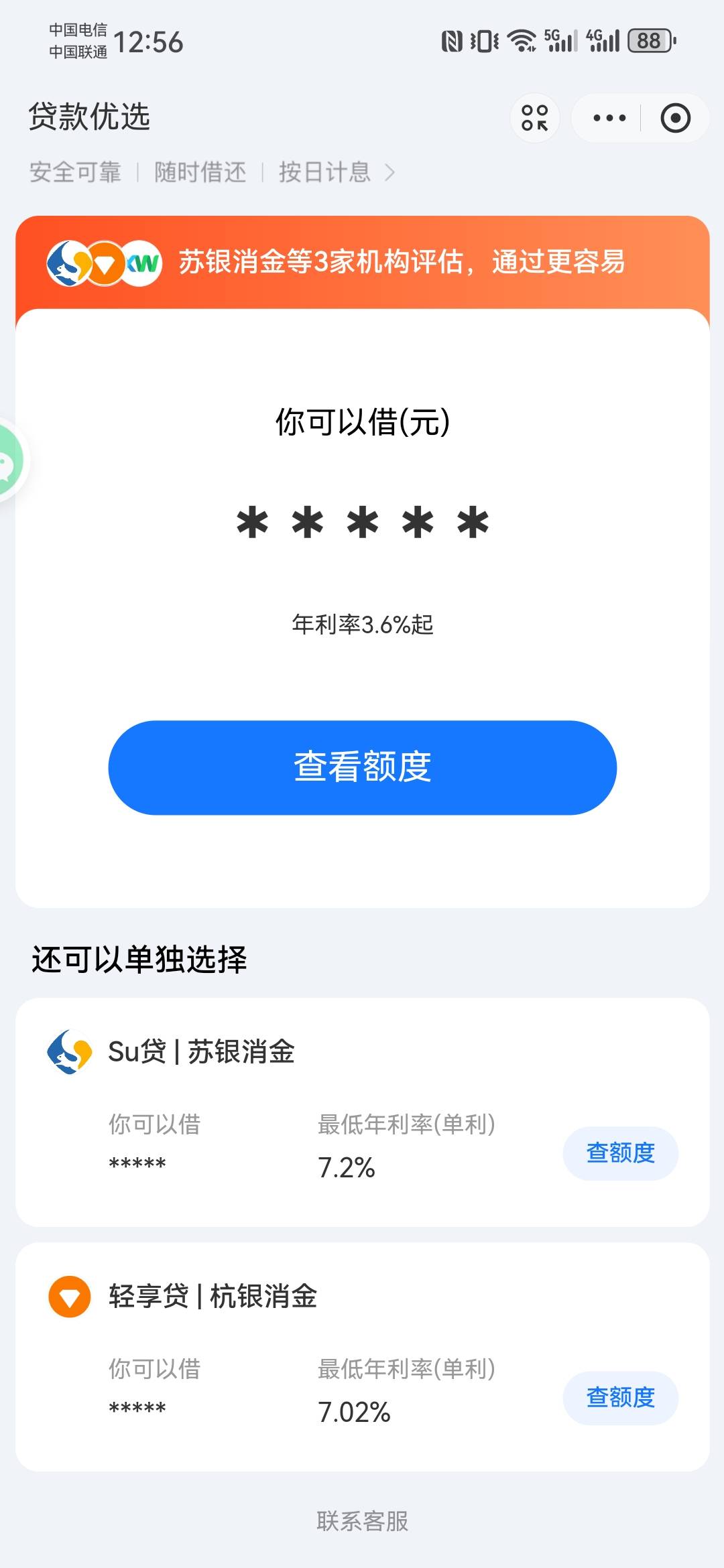
Task: Open the Su贷 苏银消金 loan card
Action: (362, 1112)
